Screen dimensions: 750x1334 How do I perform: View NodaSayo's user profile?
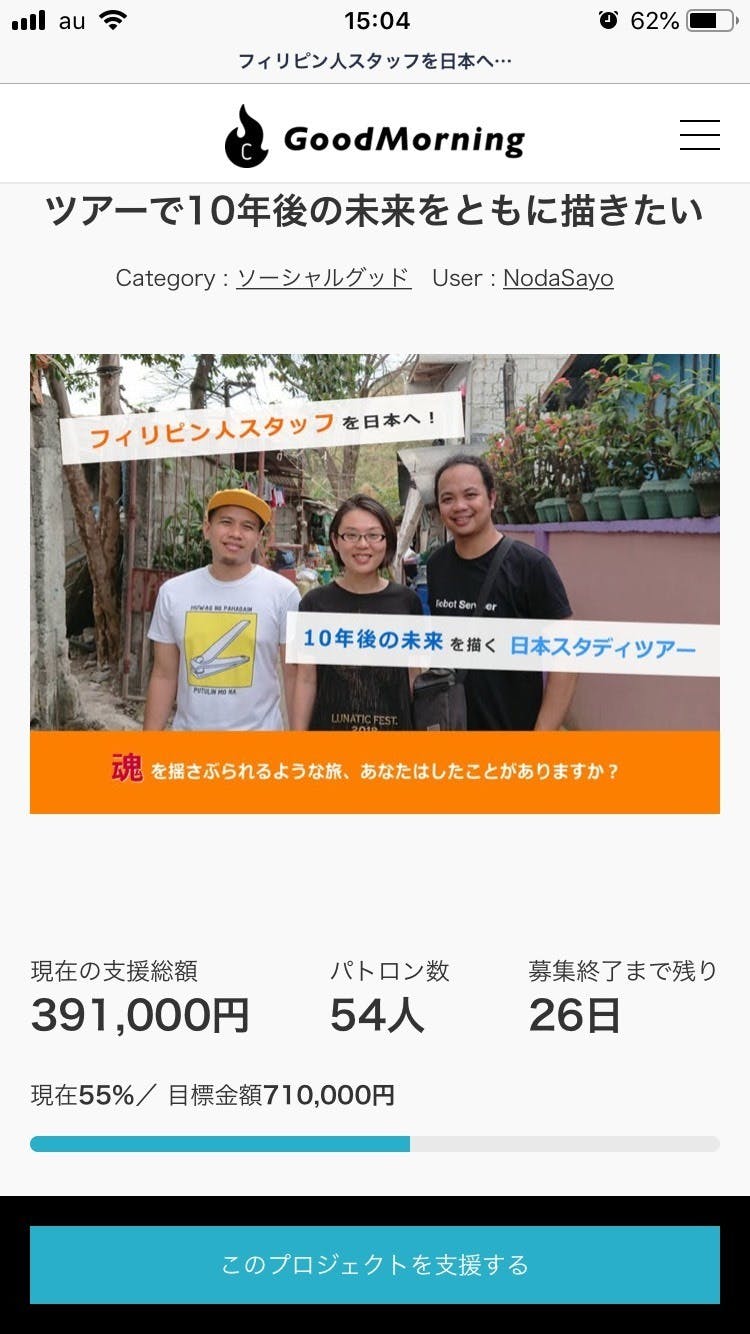tap(558, 278)
